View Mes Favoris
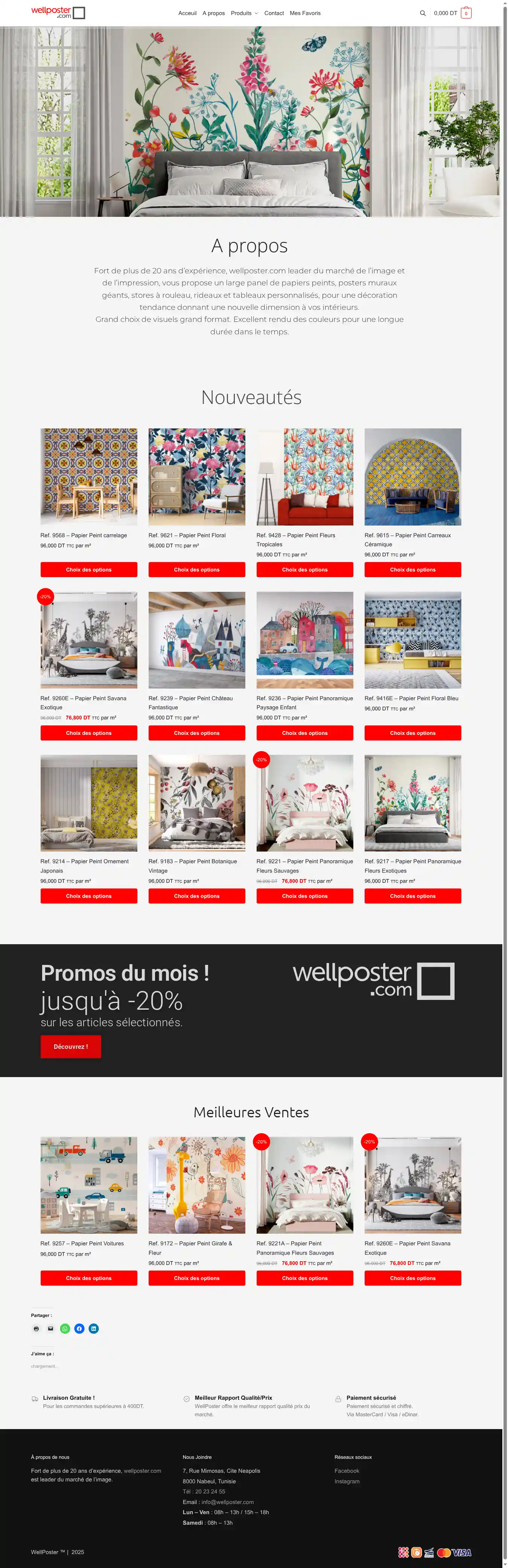 click(x=305, y=13)
